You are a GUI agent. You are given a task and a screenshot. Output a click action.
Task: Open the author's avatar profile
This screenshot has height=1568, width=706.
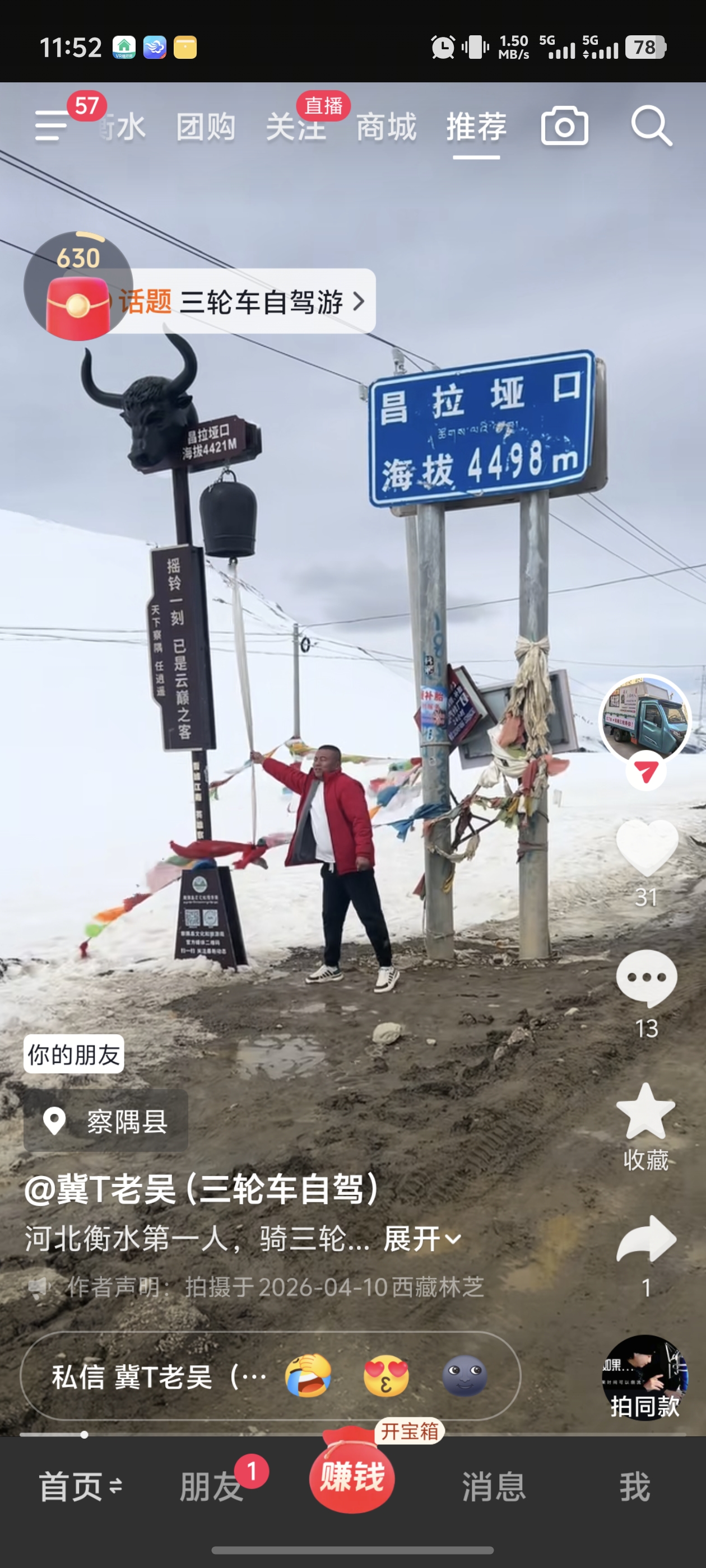(x=645, y=718)
